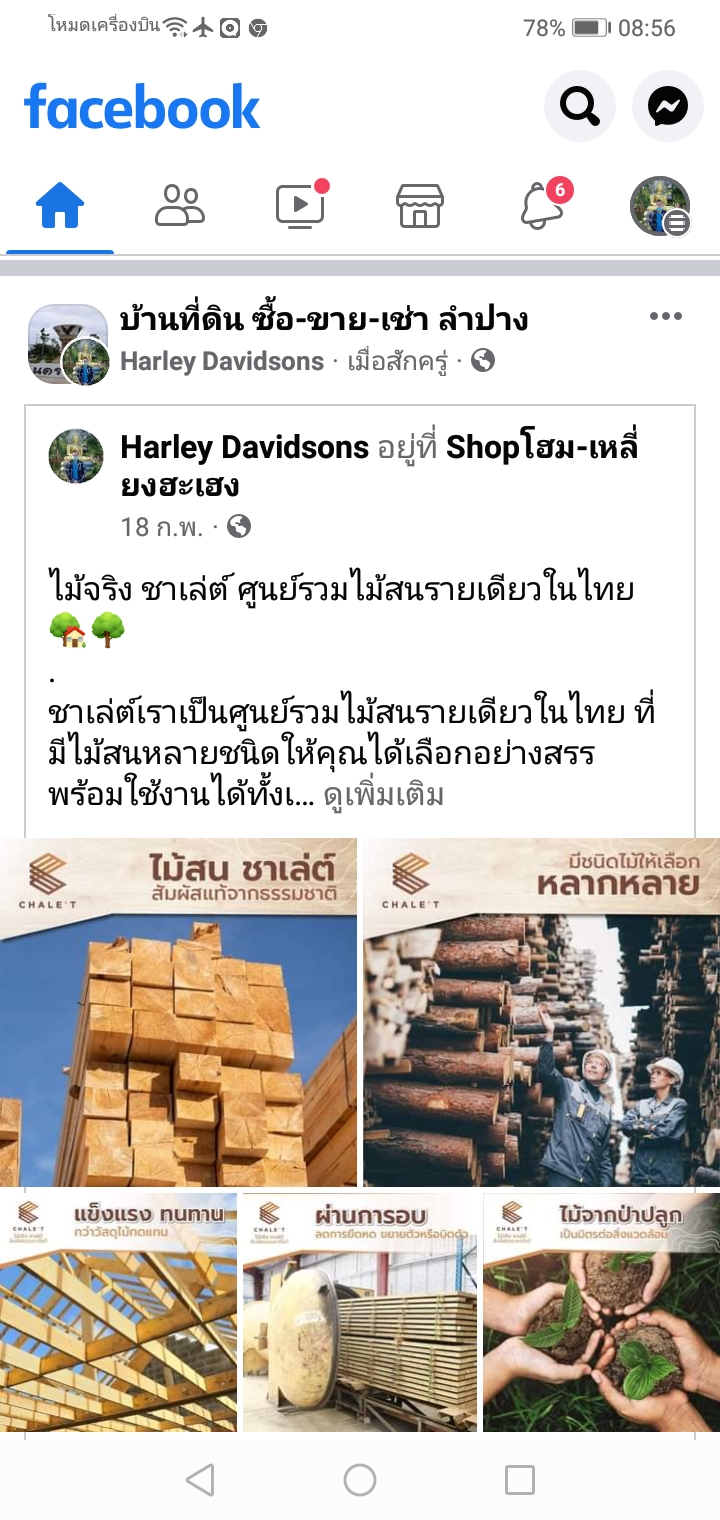720x1520 pixels.
Task: Go back with system back button
Action: pyautogui.click(x=200, y=1480)
